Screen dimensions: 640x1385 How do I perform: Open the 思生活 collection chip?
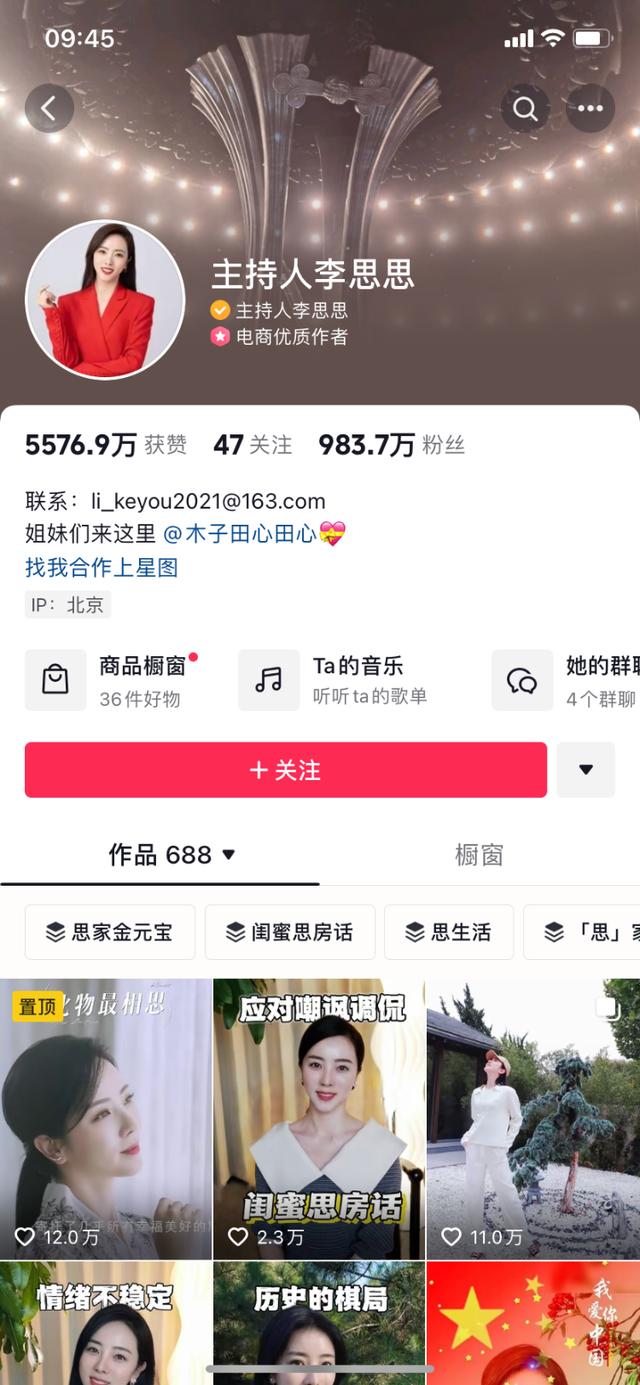448,932
